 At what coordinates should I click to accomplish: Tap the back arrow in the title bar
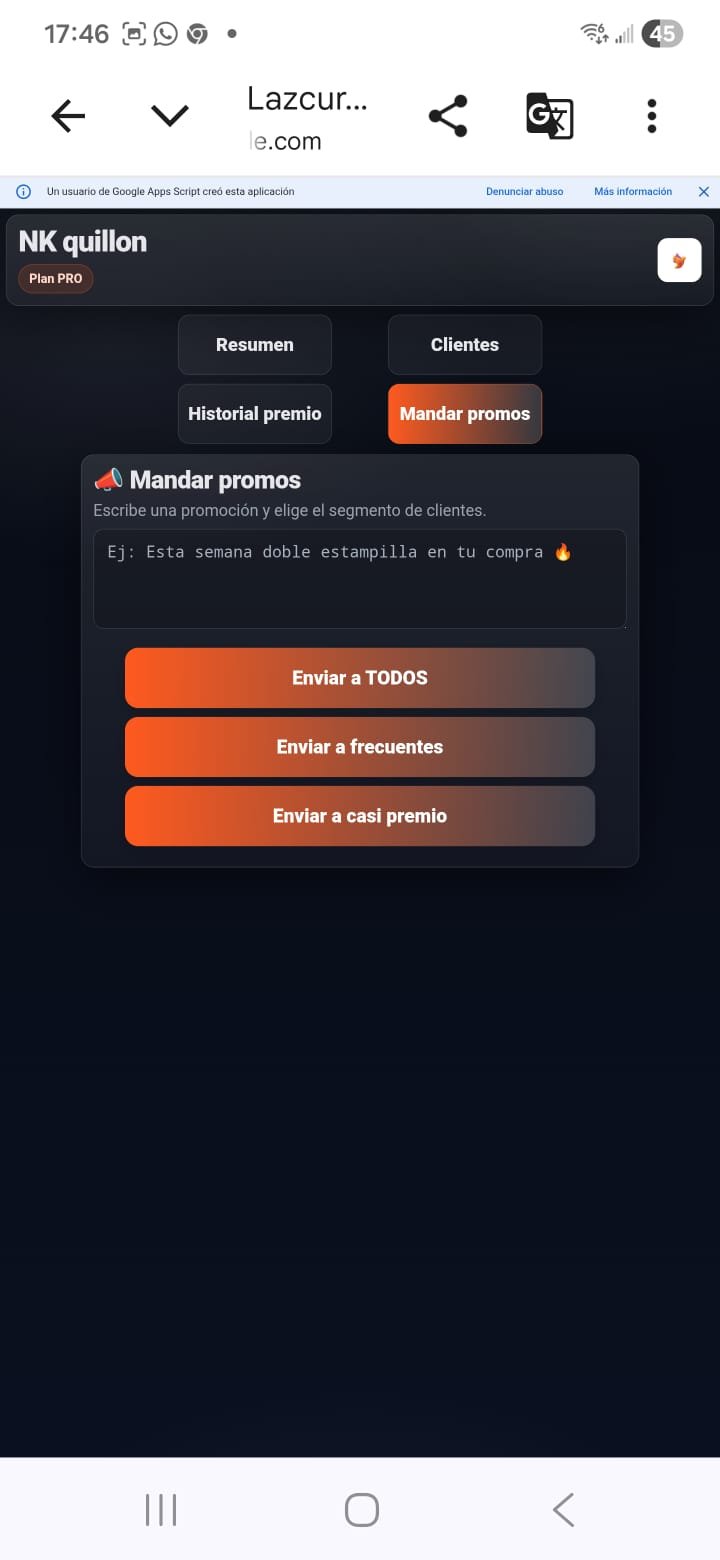click(x=68, y=115)
